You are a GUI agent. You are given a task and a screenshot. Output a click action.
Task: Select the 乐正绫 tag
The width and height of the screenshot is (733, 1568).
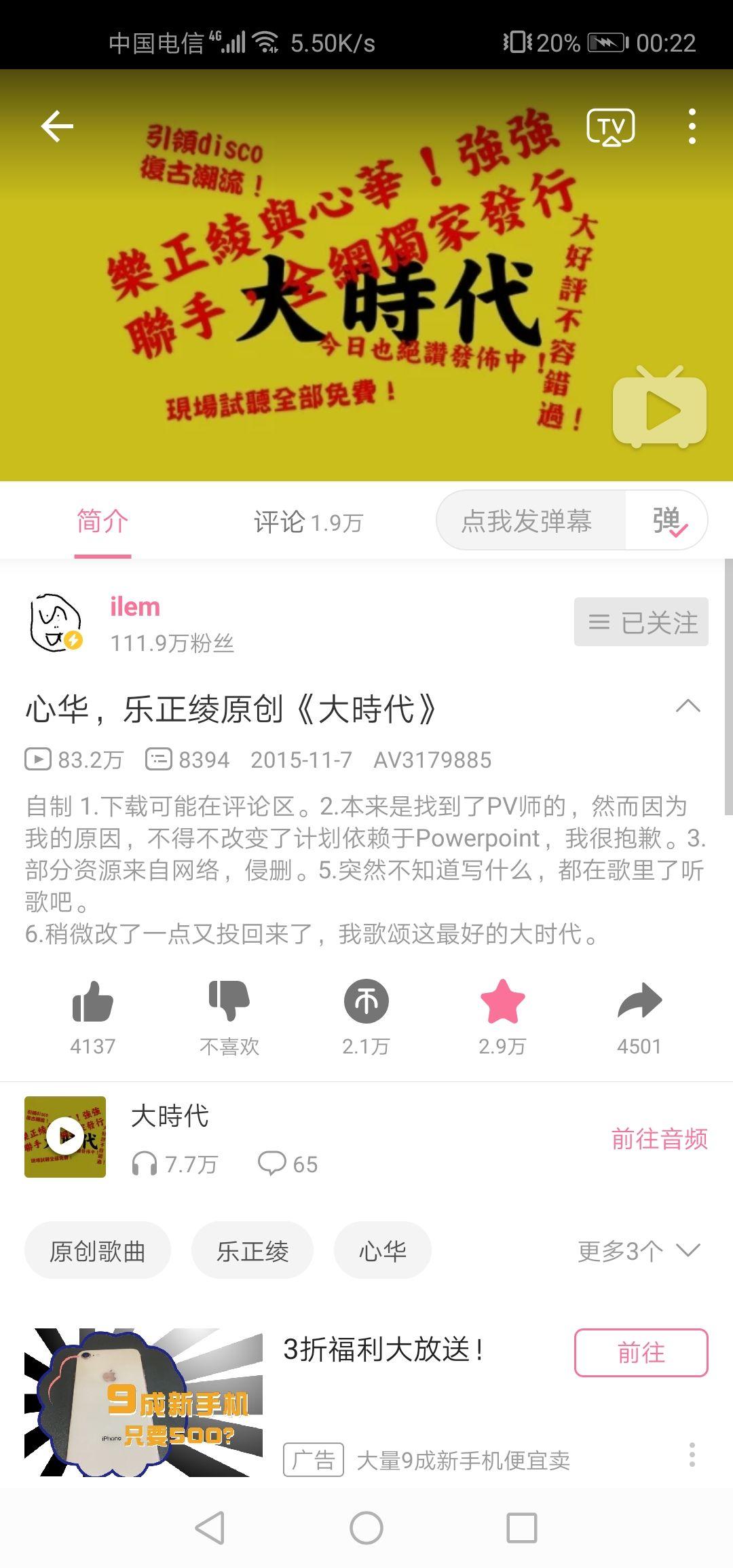(252, 1250)
